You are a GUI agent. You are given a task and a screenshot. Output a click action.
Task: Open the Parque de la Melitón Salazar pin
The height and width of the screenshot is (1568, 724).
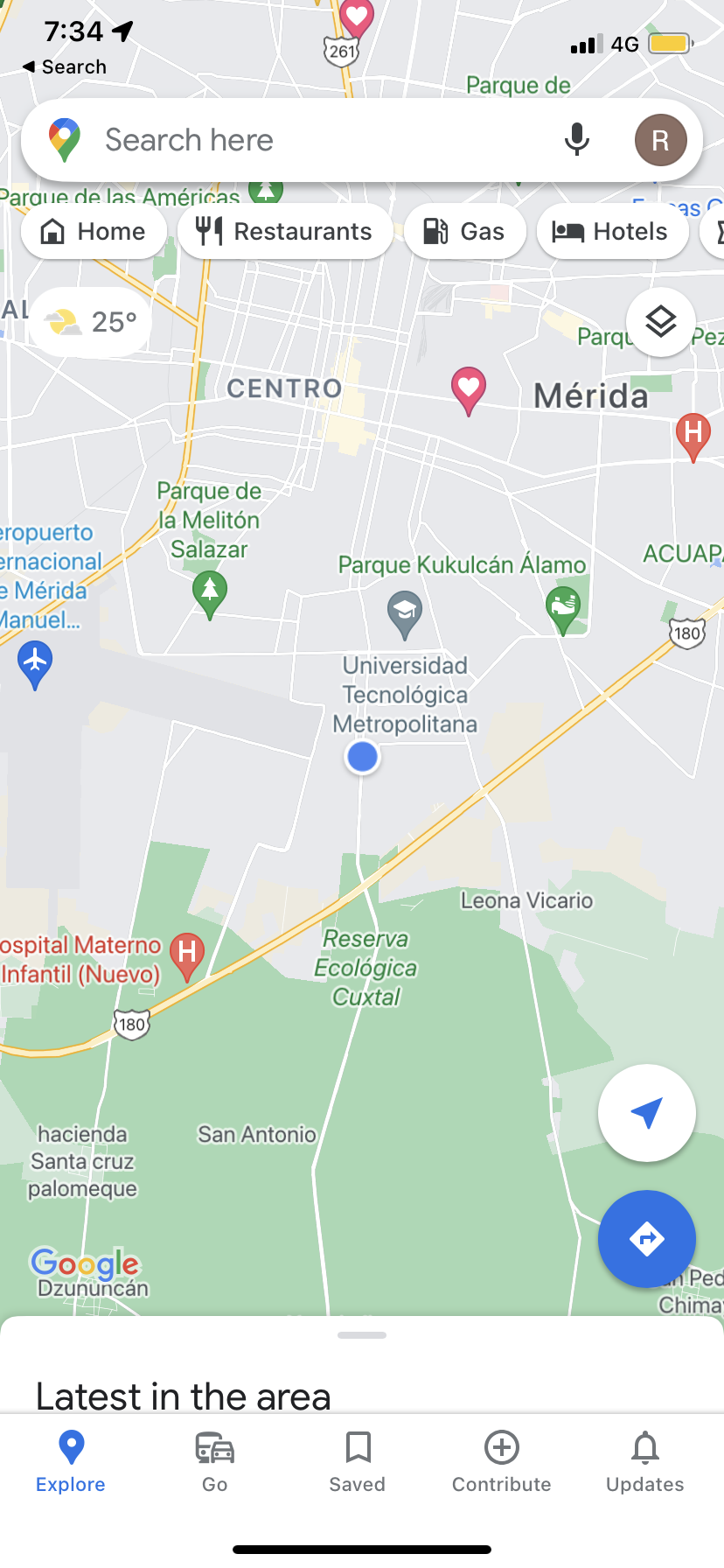[x=209, y=593]
